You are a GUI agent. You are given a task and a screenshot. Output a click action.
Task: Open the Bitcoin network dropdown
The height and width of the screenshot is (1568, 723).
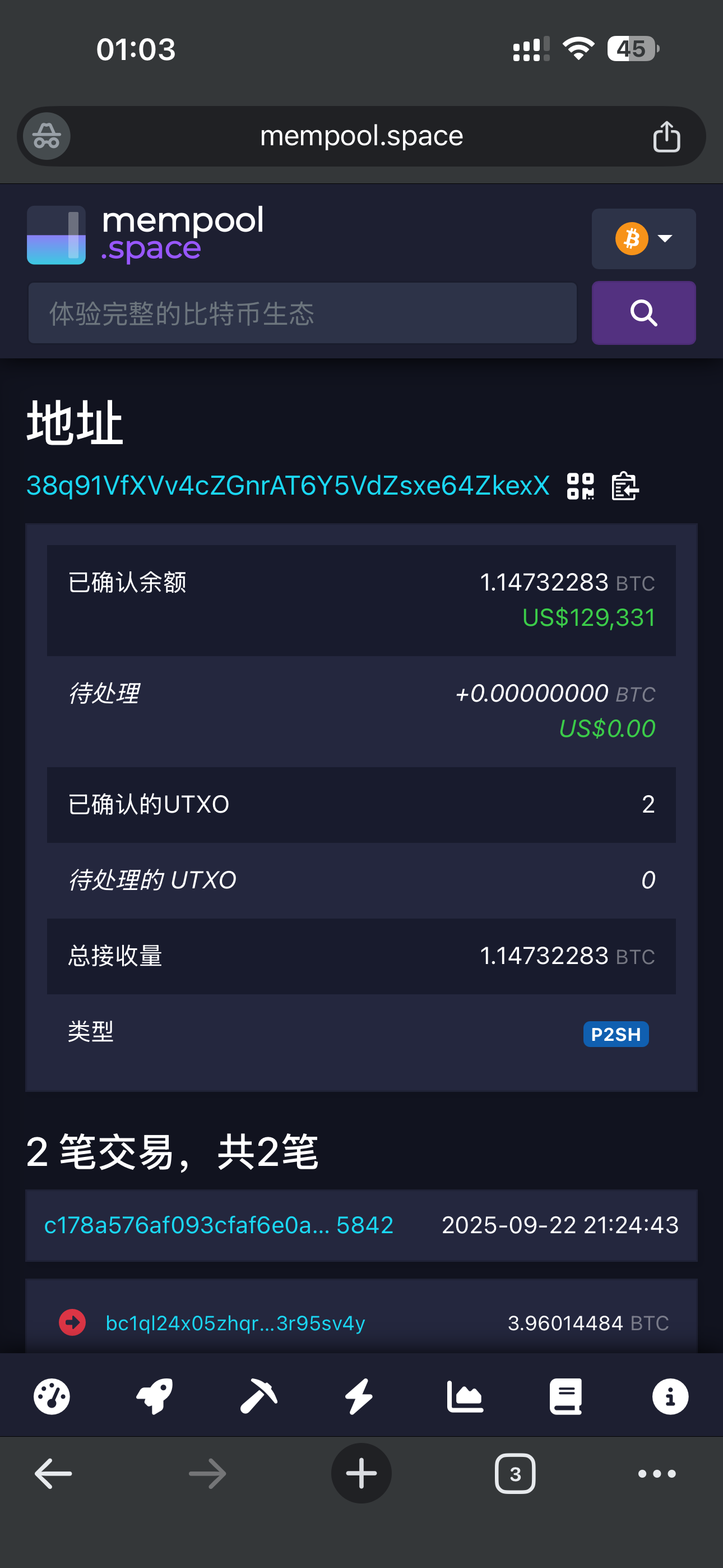tap(643, 238)
